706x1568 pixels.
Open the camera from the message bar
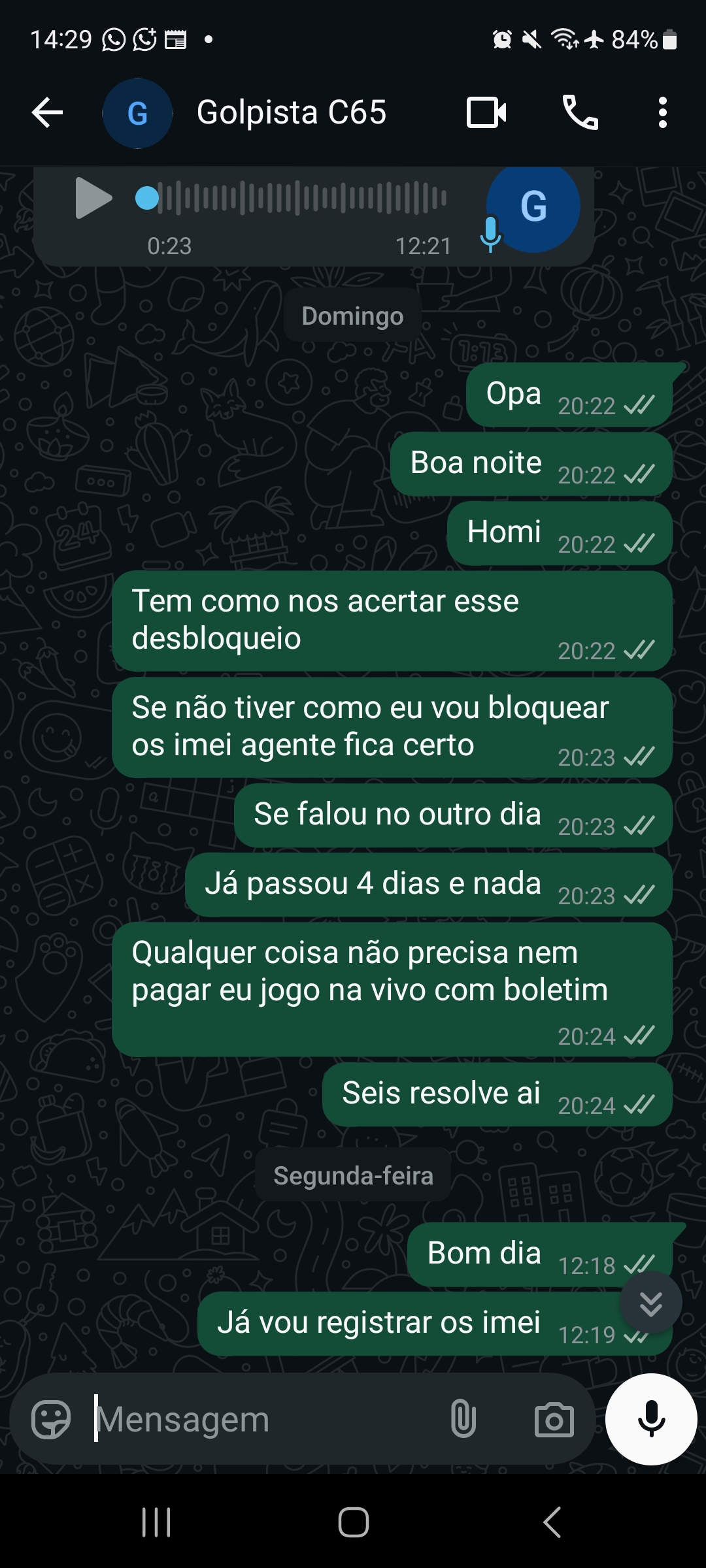(554, 1419)
